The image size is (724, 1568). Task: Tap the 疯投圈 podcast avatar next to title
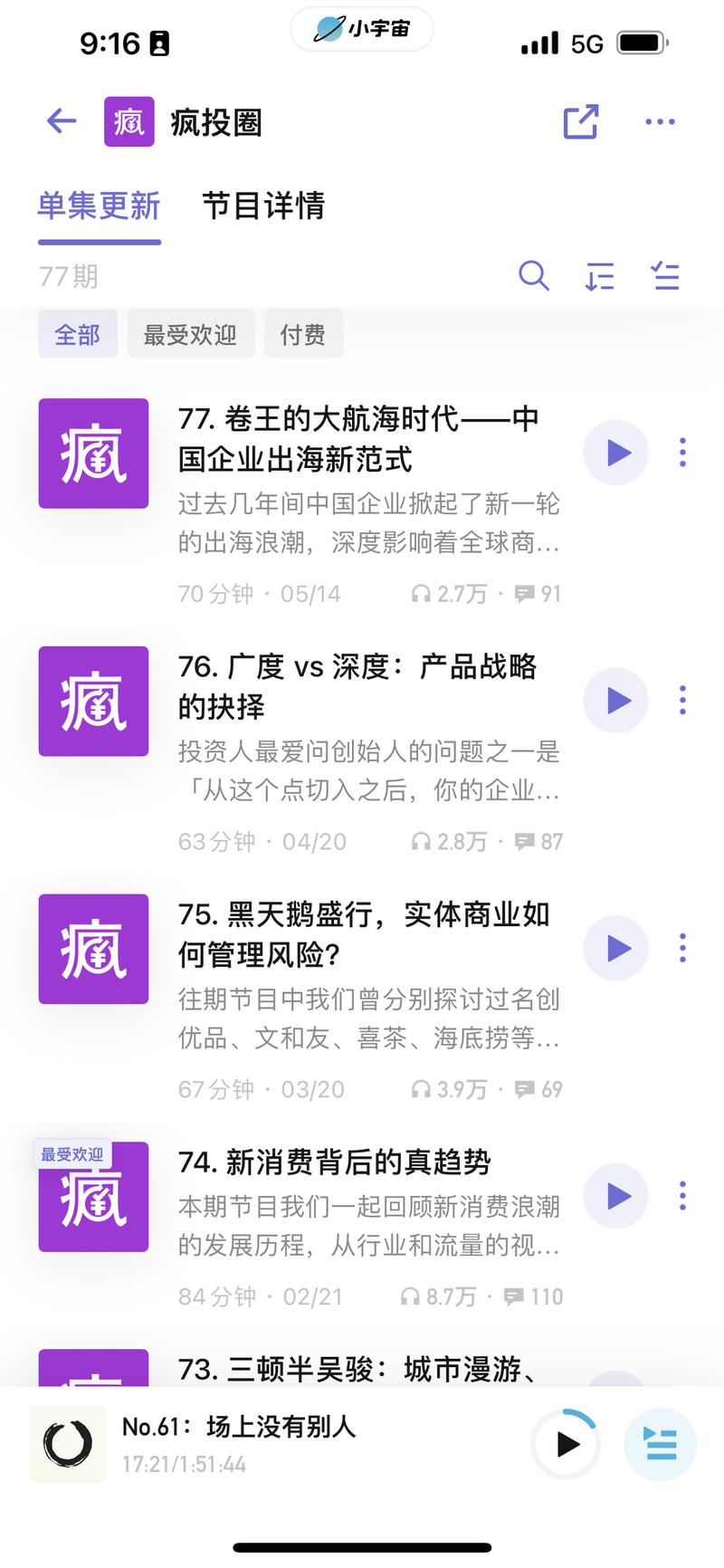pyautogui.click(x=129, y=121)
